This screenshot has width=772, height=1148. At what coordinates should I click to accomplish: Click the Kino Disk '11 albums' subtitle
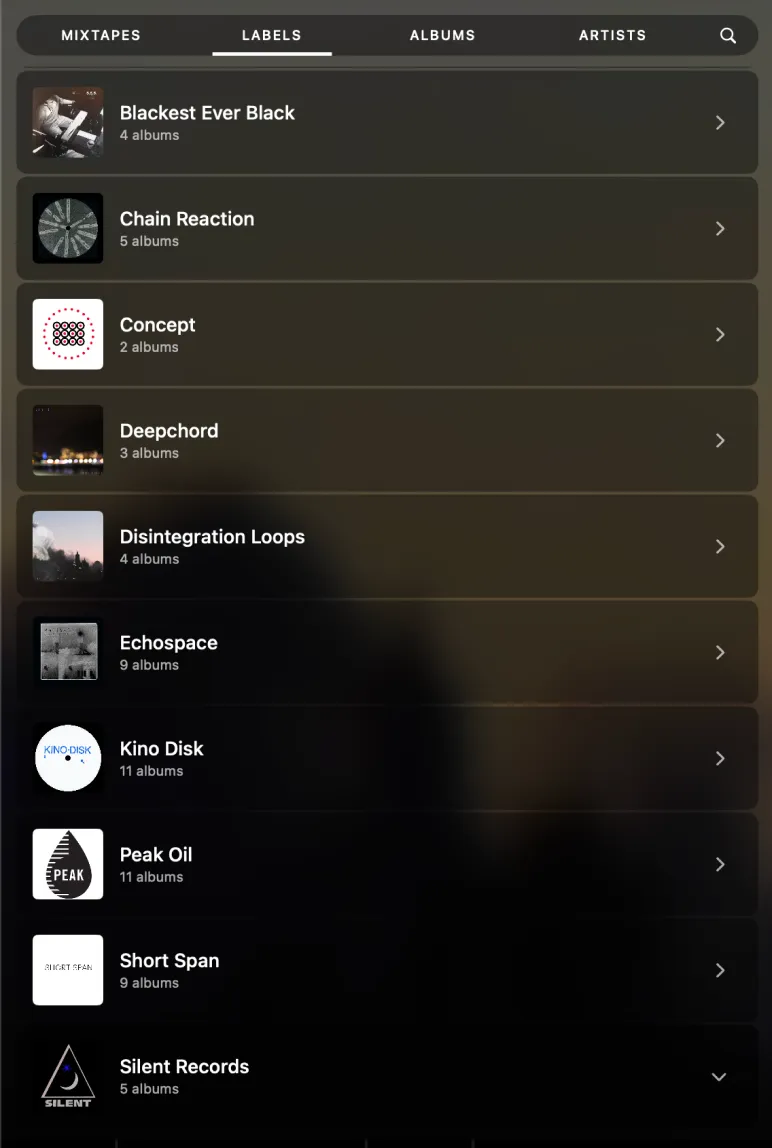pyautogui.click(x=154, y=771)
